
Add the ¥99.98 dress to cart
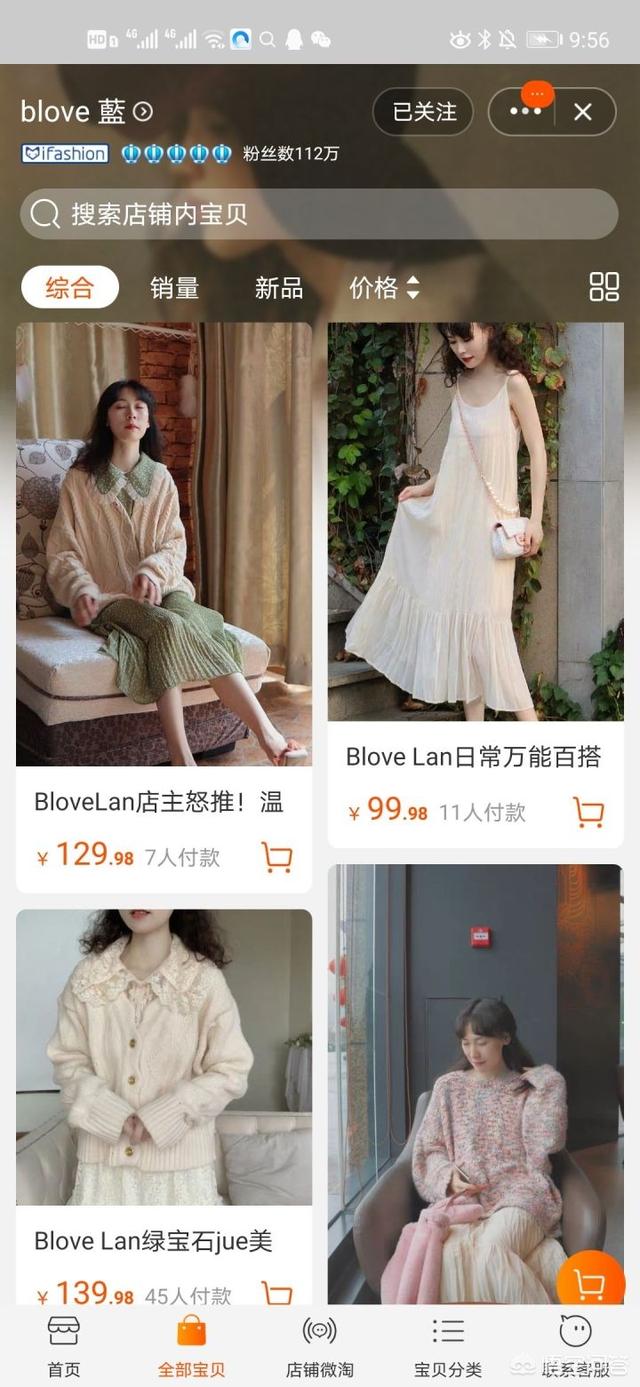point(588,812)
